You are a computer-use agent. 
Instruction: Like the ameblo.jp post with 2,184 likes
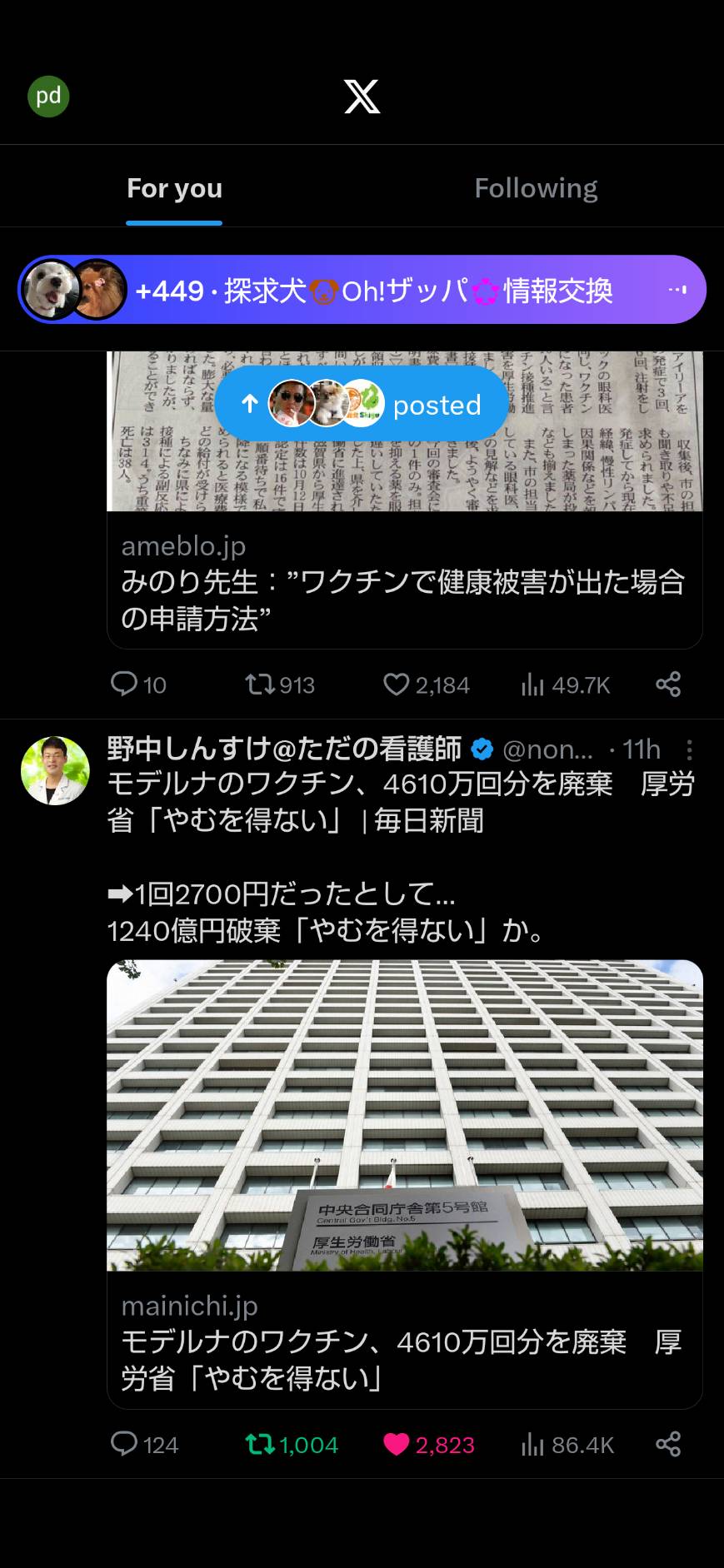tap(426, 684)
